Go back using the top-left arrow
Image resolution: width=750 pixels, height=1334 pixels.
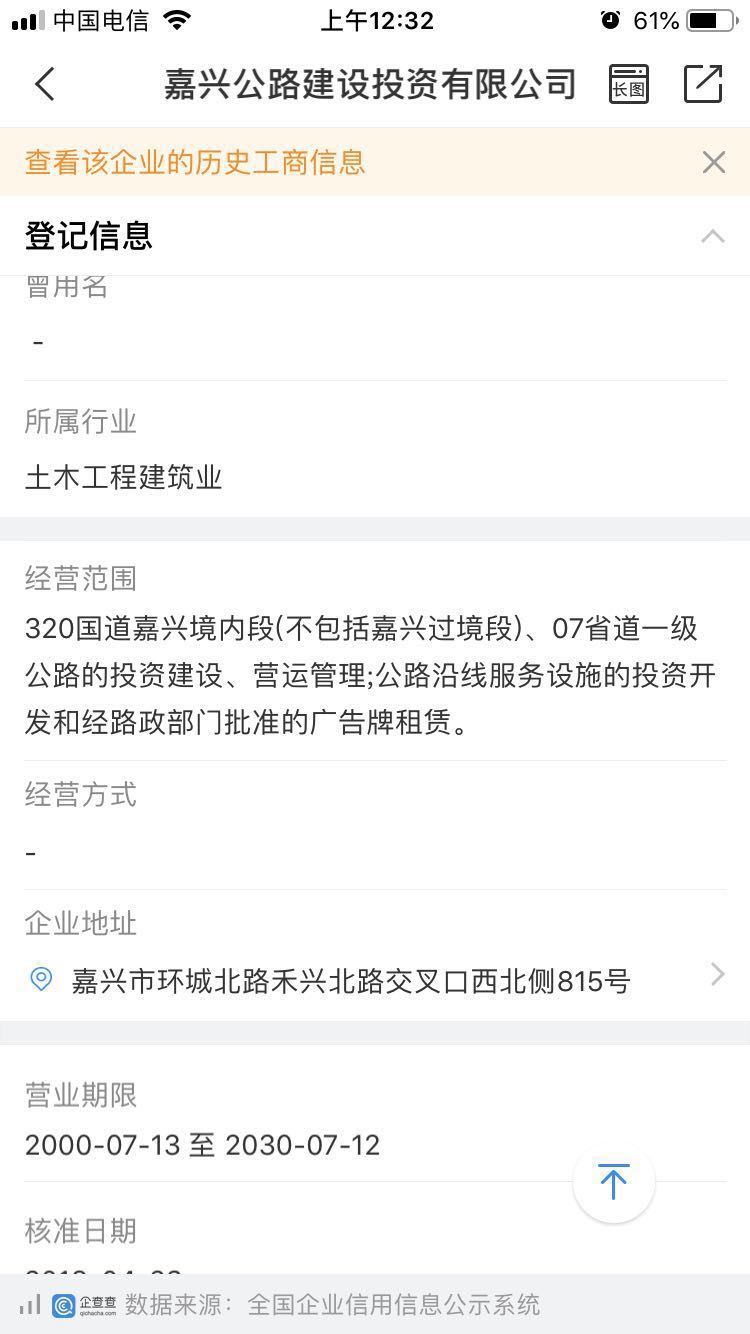point(45,84)
